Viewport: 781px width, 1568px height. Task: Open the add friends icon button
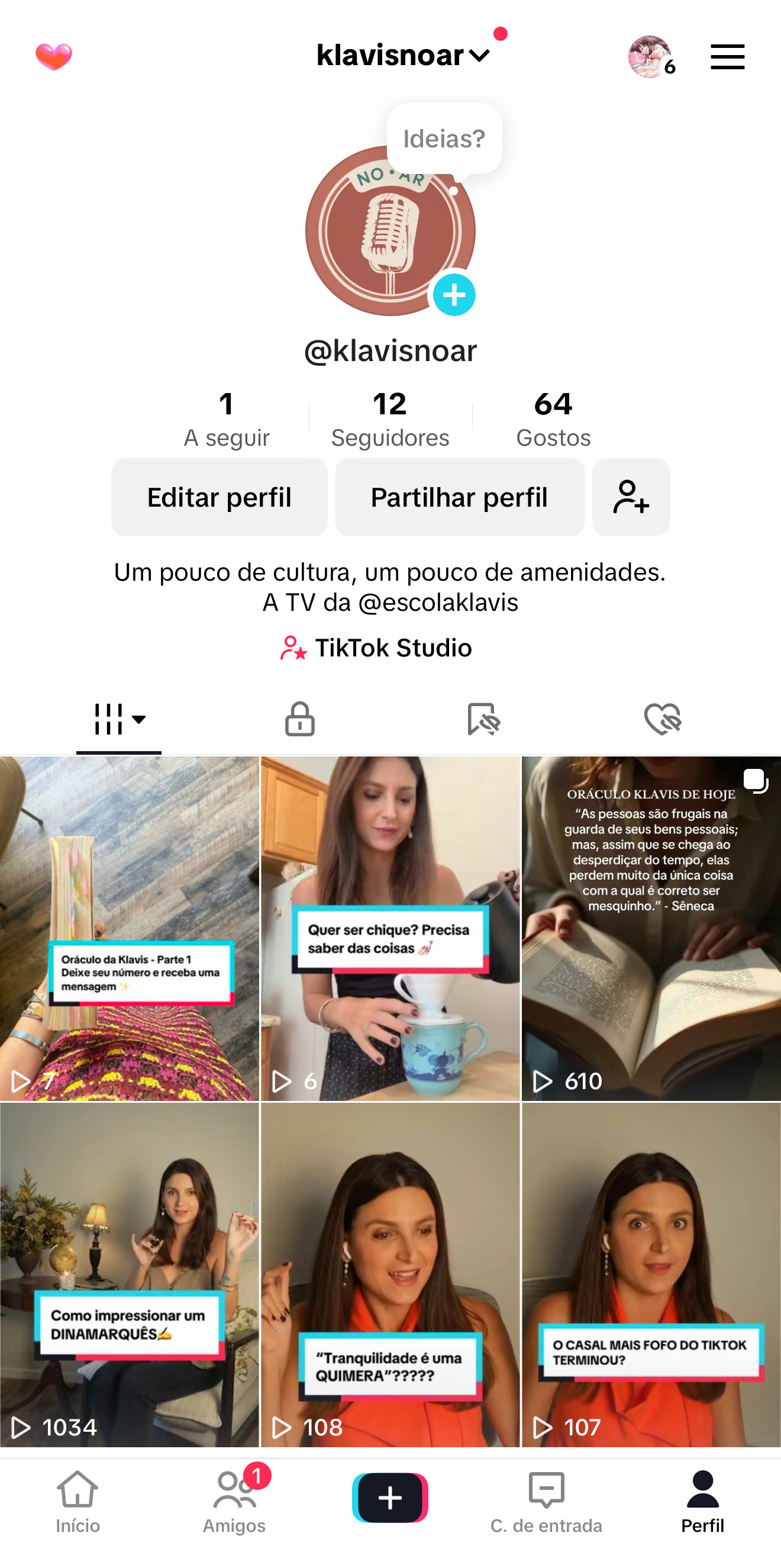[x=631, y=497]
